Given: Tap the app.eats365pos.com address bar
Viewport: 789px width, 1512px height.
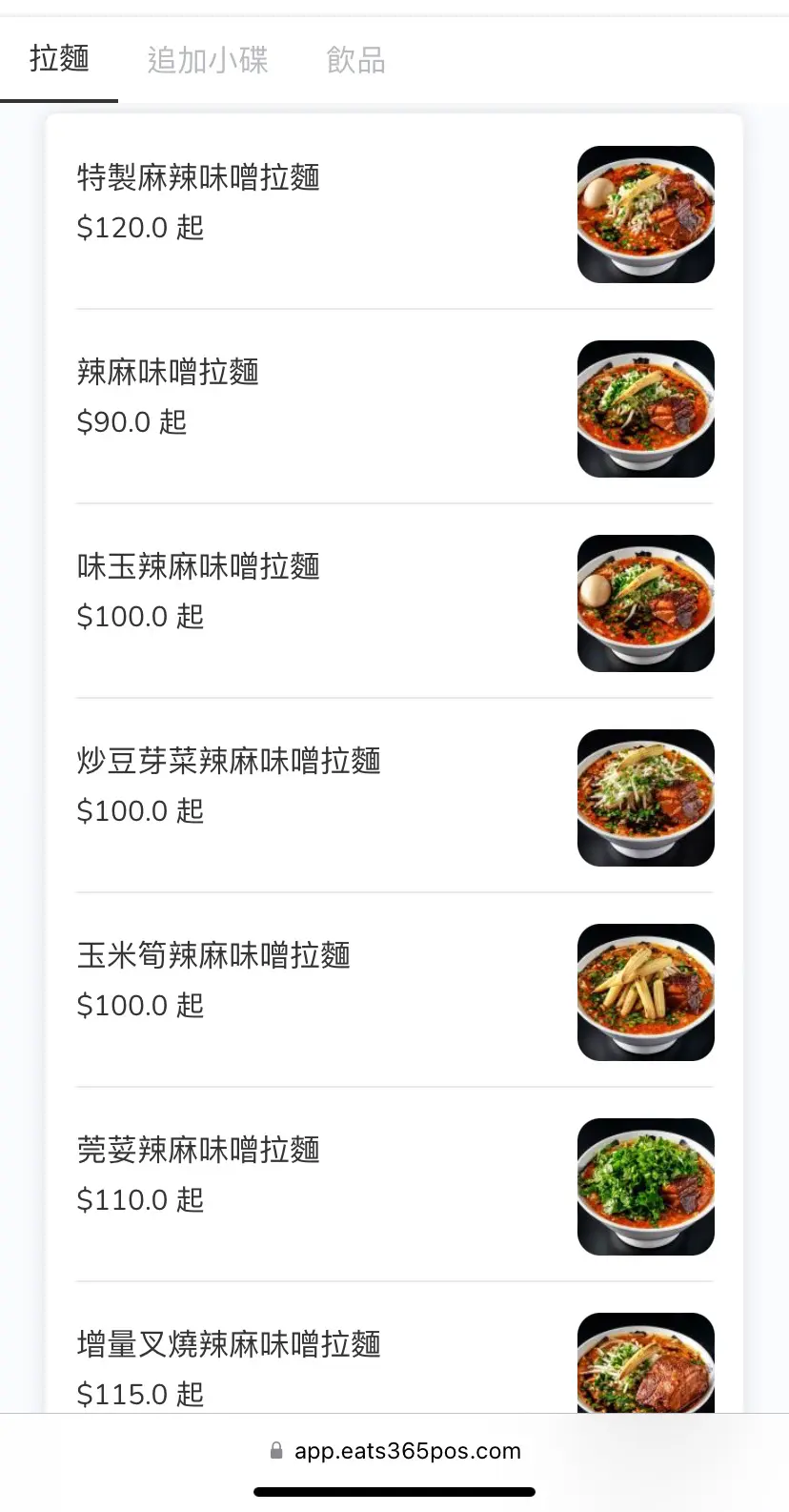Looking at the screenshot, I should [395, 1451].
